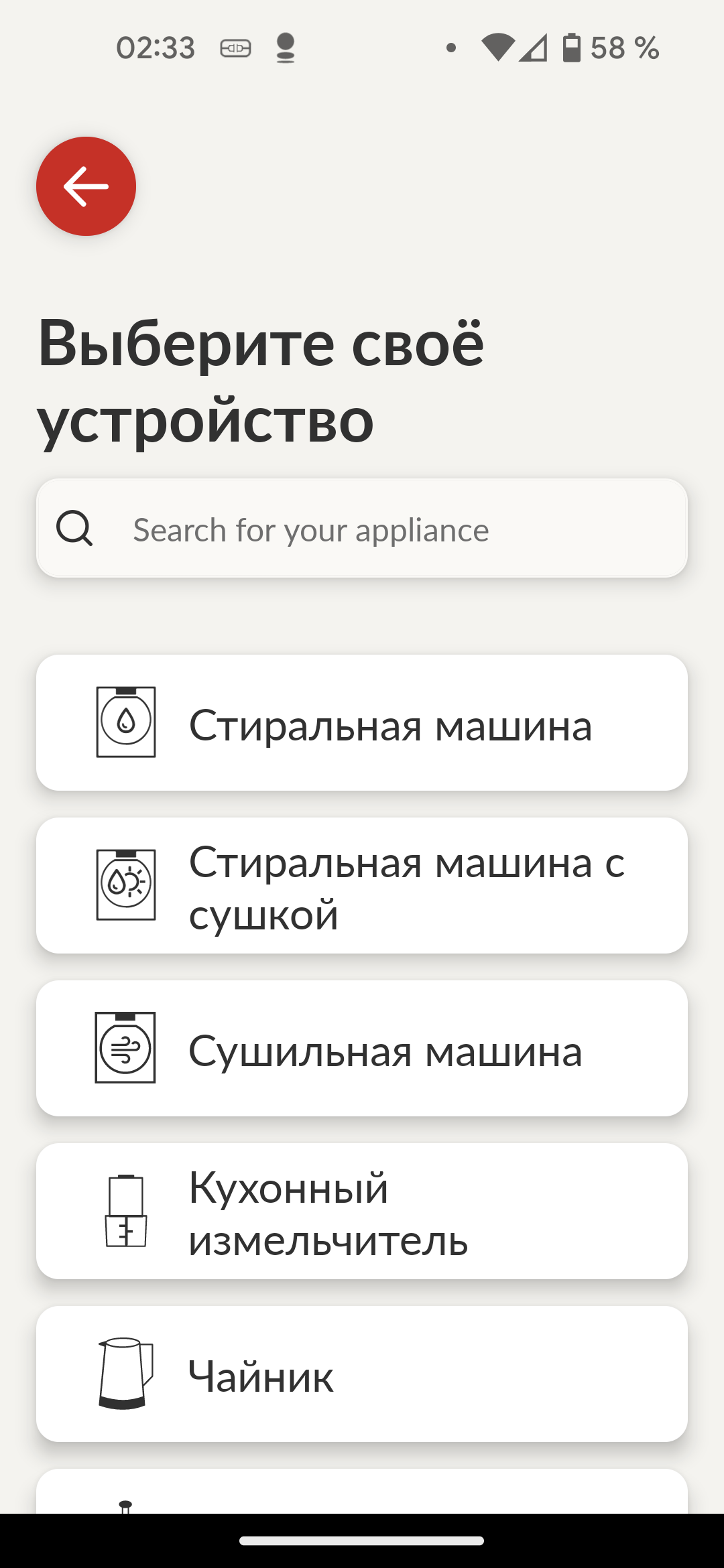Viewport: 724px width, 1568px height.
Task: Pick Кухонный измельчитель
Action: [362, 1212]
